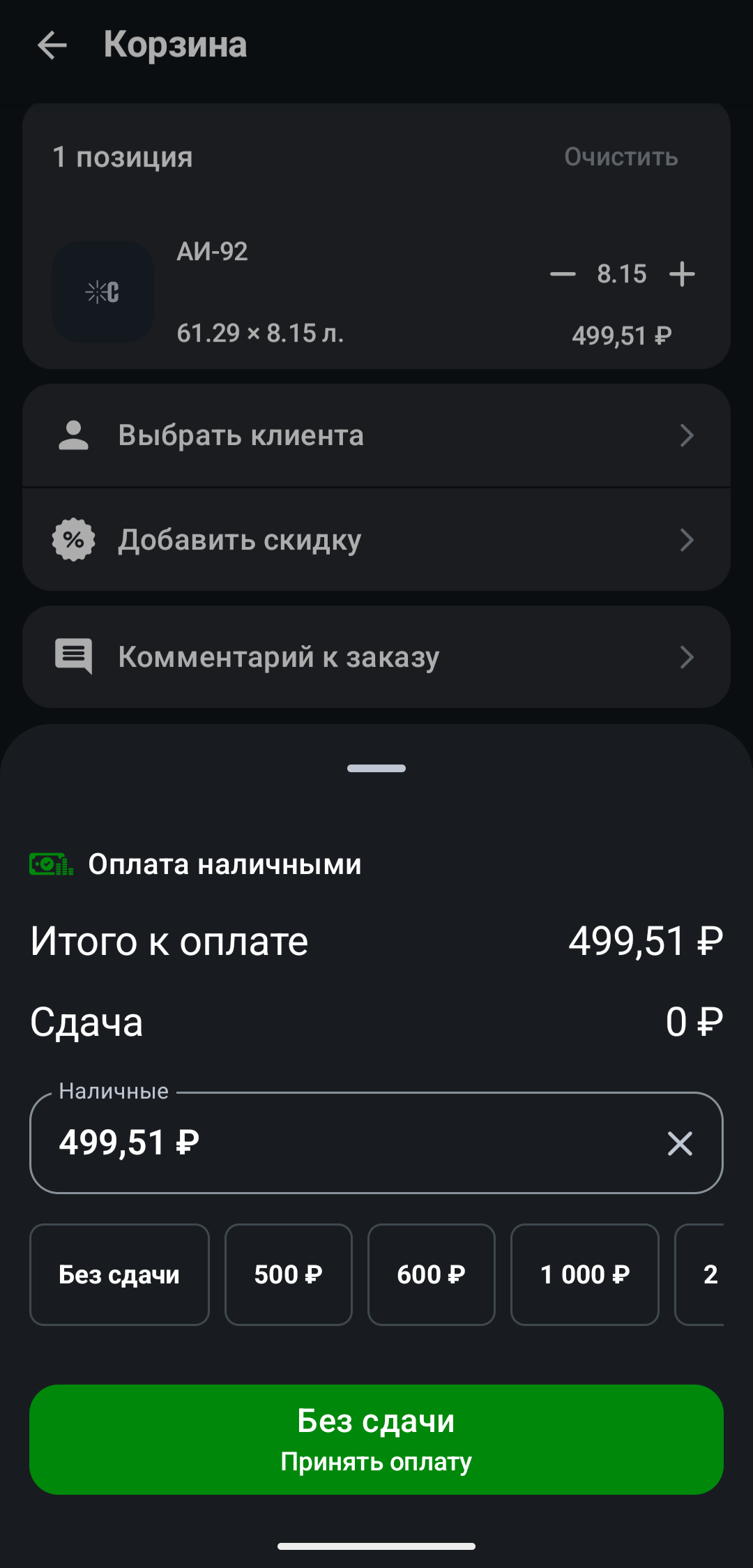
Task: Increase АИ-92 quantity with plus icon
Action: 681,274
